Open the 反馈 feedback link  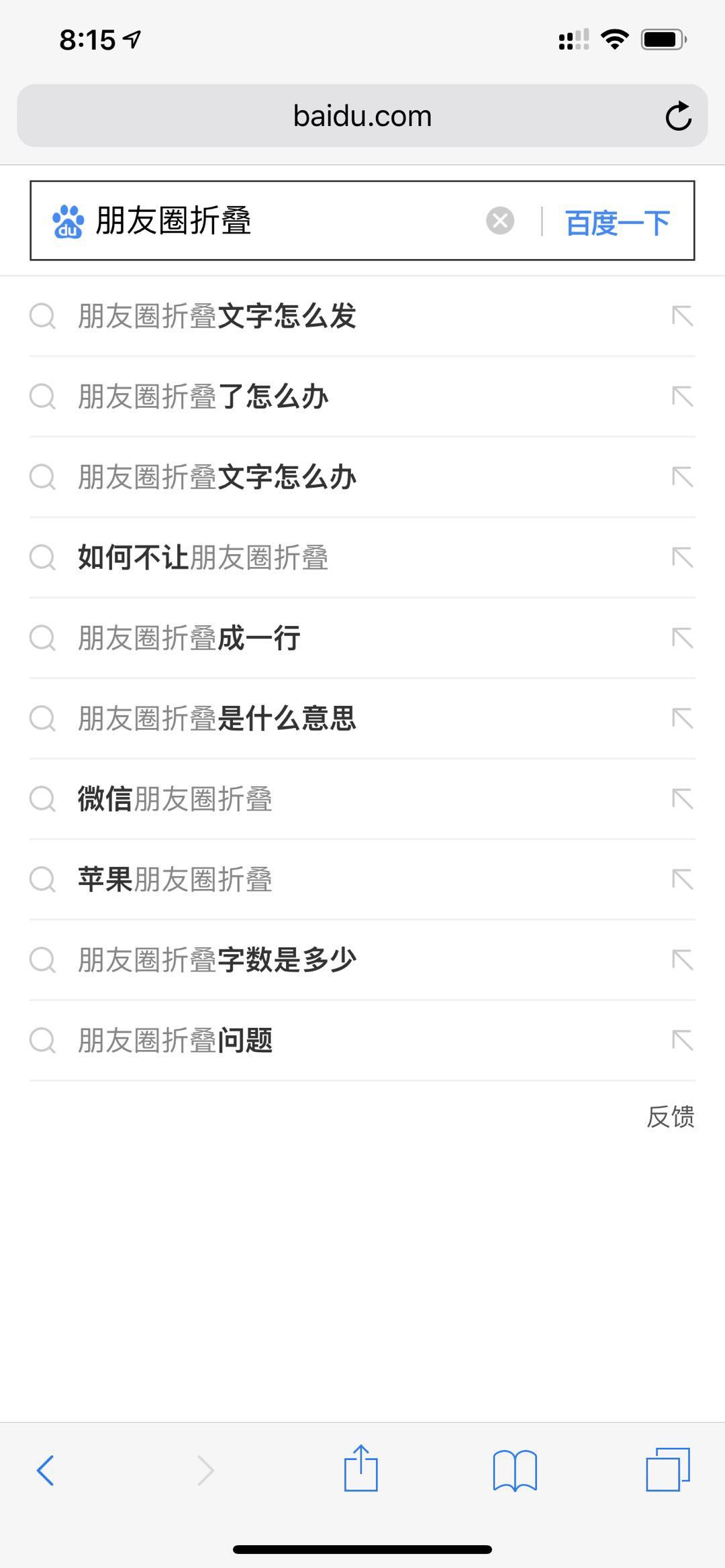pos(670,1117)
